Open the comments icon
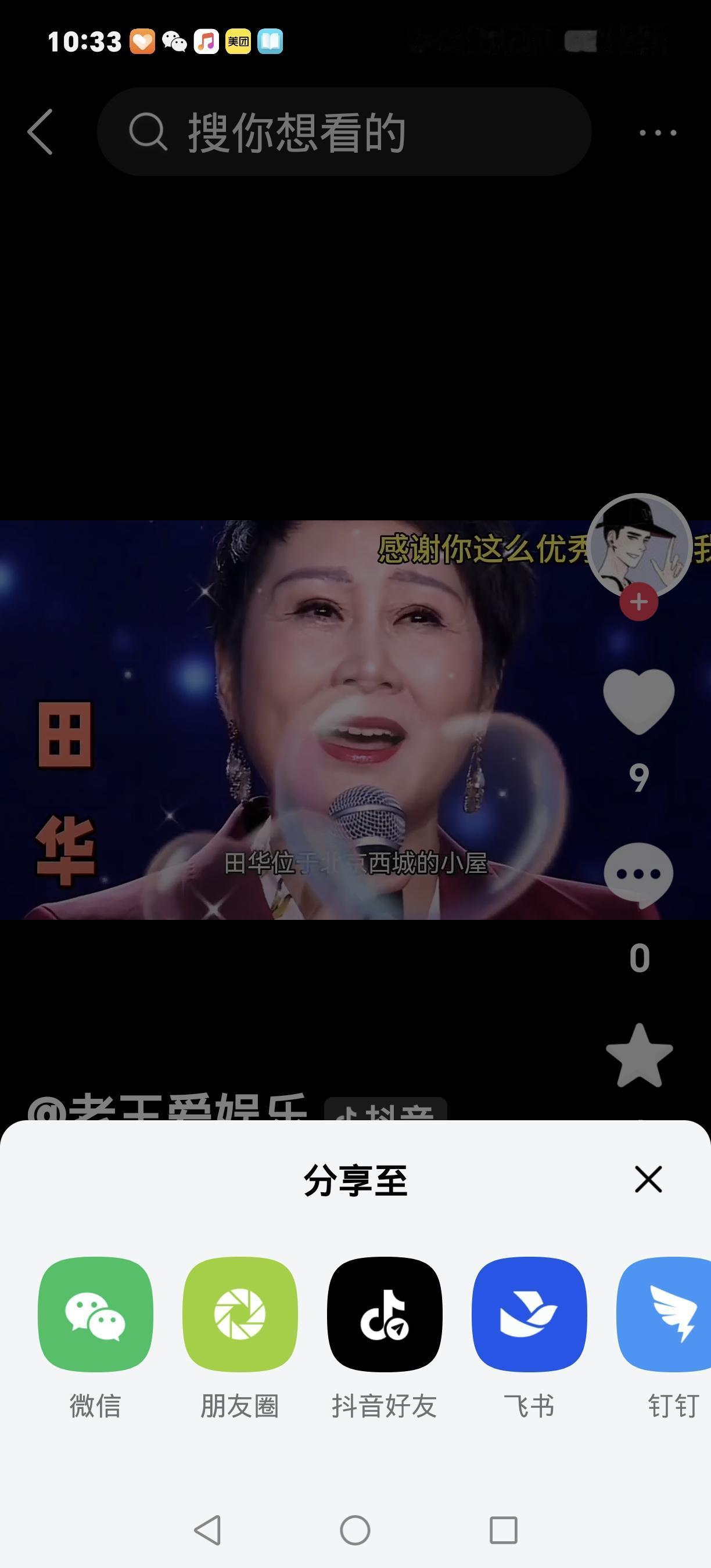 point(637,873)
